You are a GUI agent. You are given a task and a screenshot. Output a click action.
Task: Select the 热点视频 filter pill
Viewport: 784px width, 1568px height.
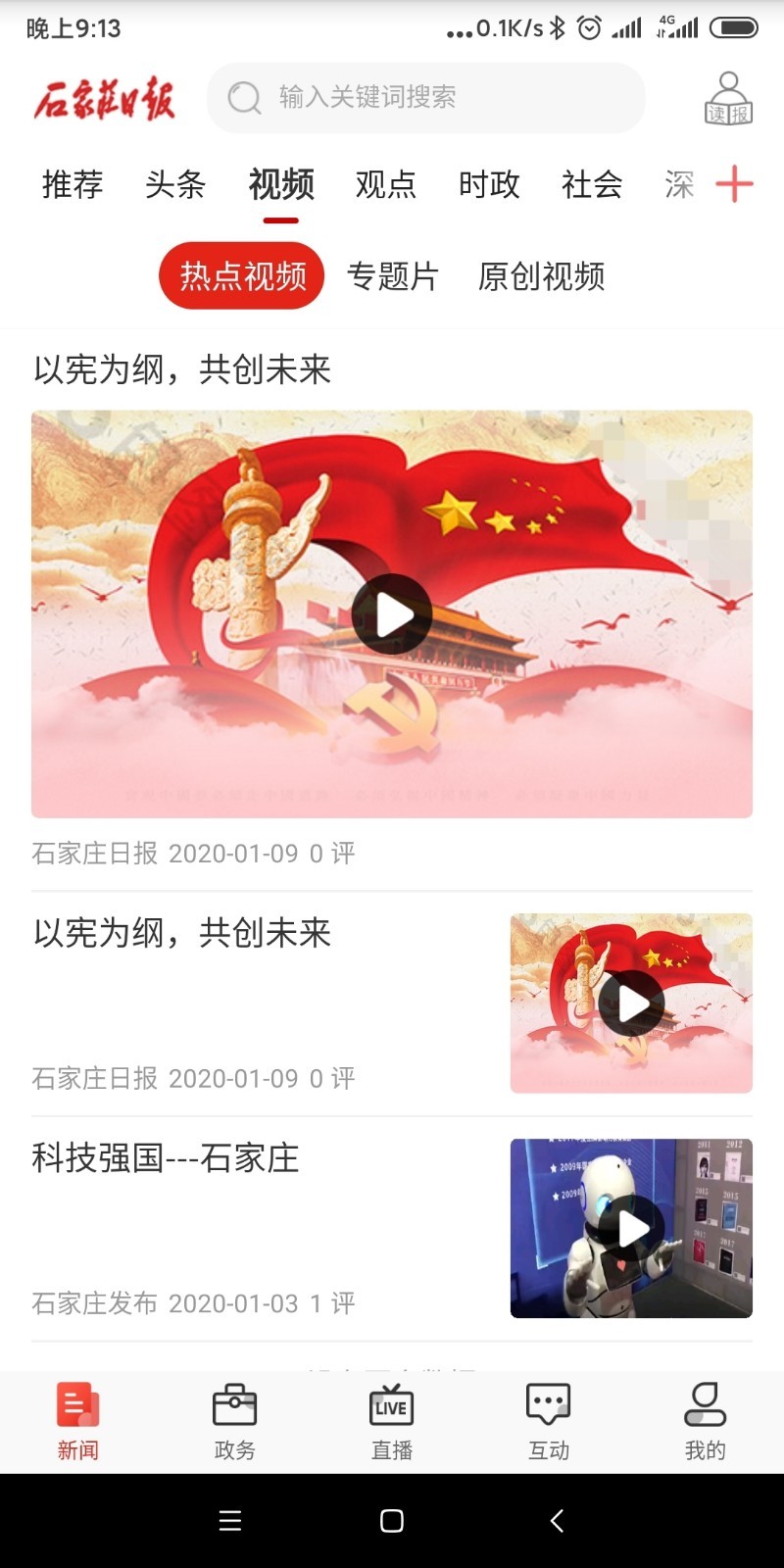click(241, 275)
